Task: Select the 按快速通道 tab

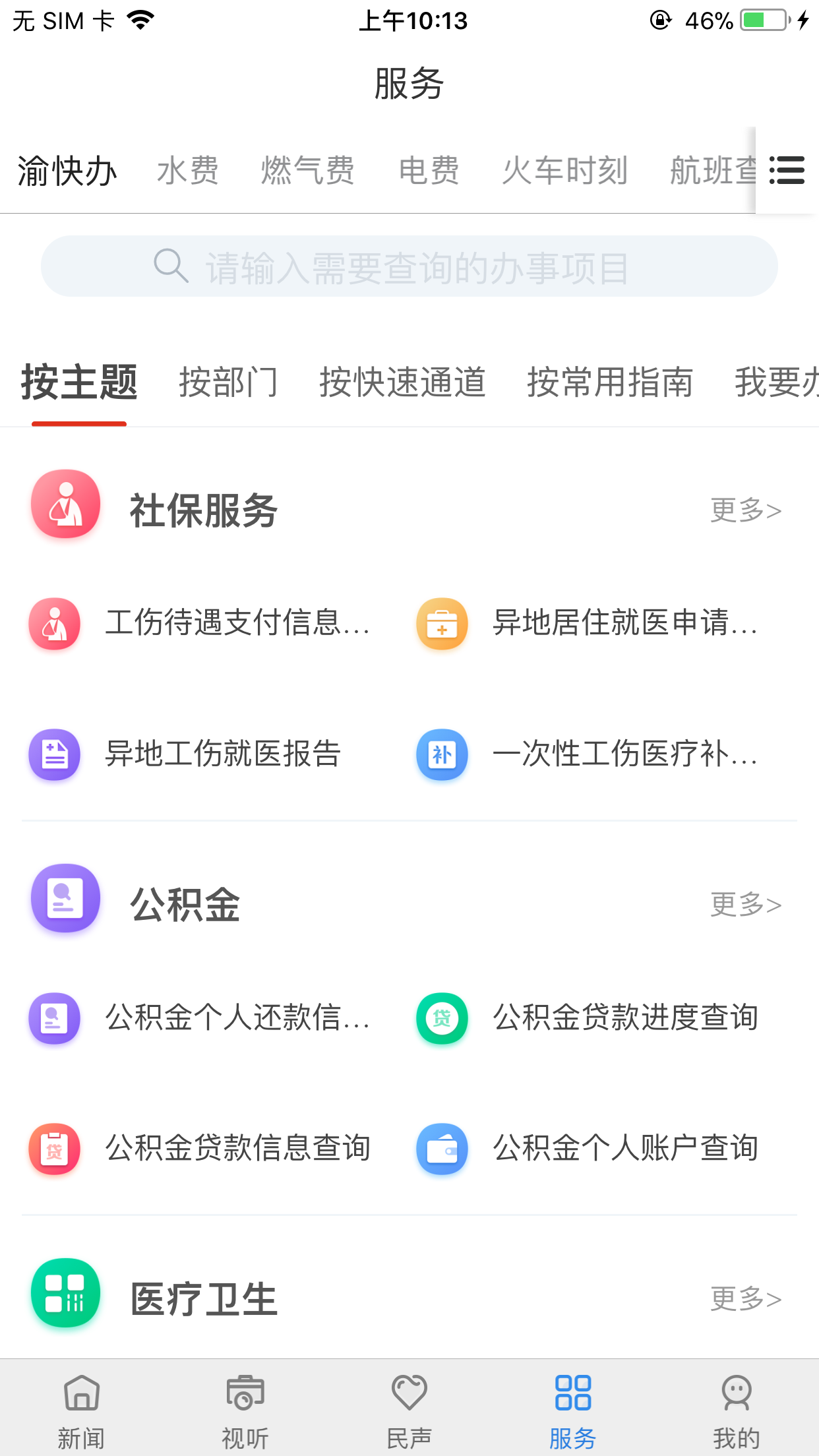Action: [402, 382]
